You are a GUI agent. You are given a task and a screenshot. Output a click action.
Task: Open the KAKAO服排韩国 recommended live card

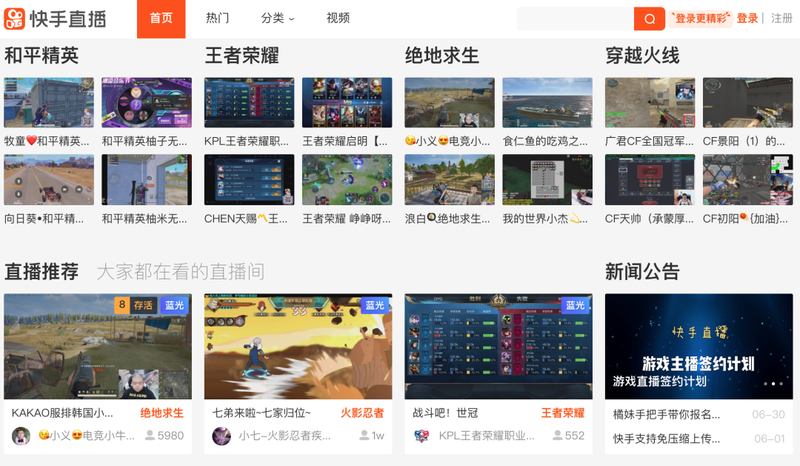(x=98, y=347)
